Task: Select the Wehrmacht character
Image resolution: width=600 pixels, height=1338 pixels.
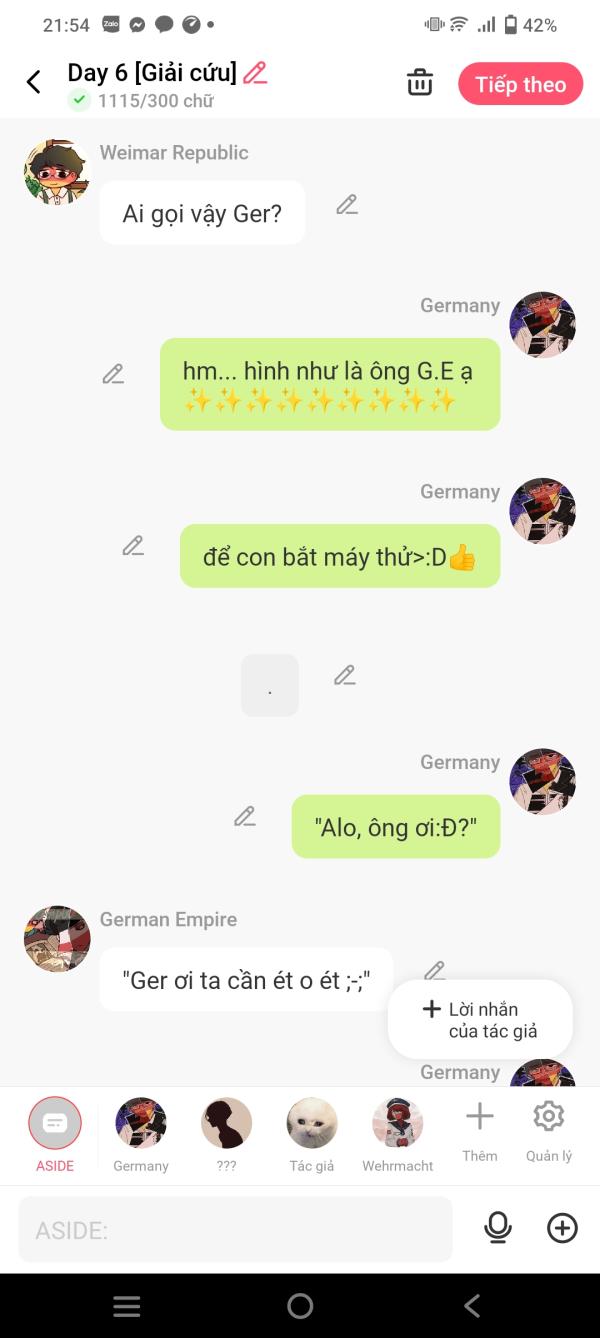Action: (x=398, y=1135)
